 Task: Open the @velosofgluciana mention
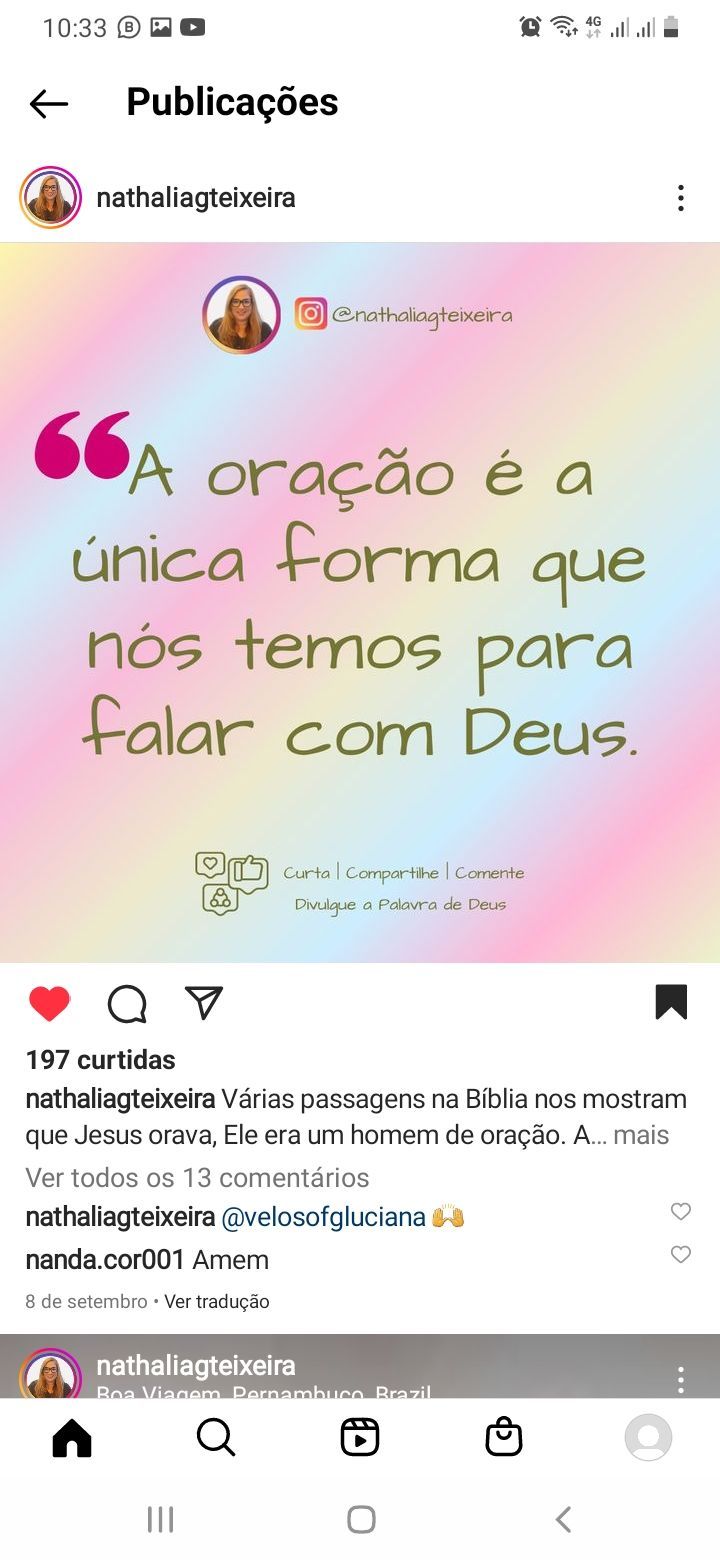point(323,1217)
